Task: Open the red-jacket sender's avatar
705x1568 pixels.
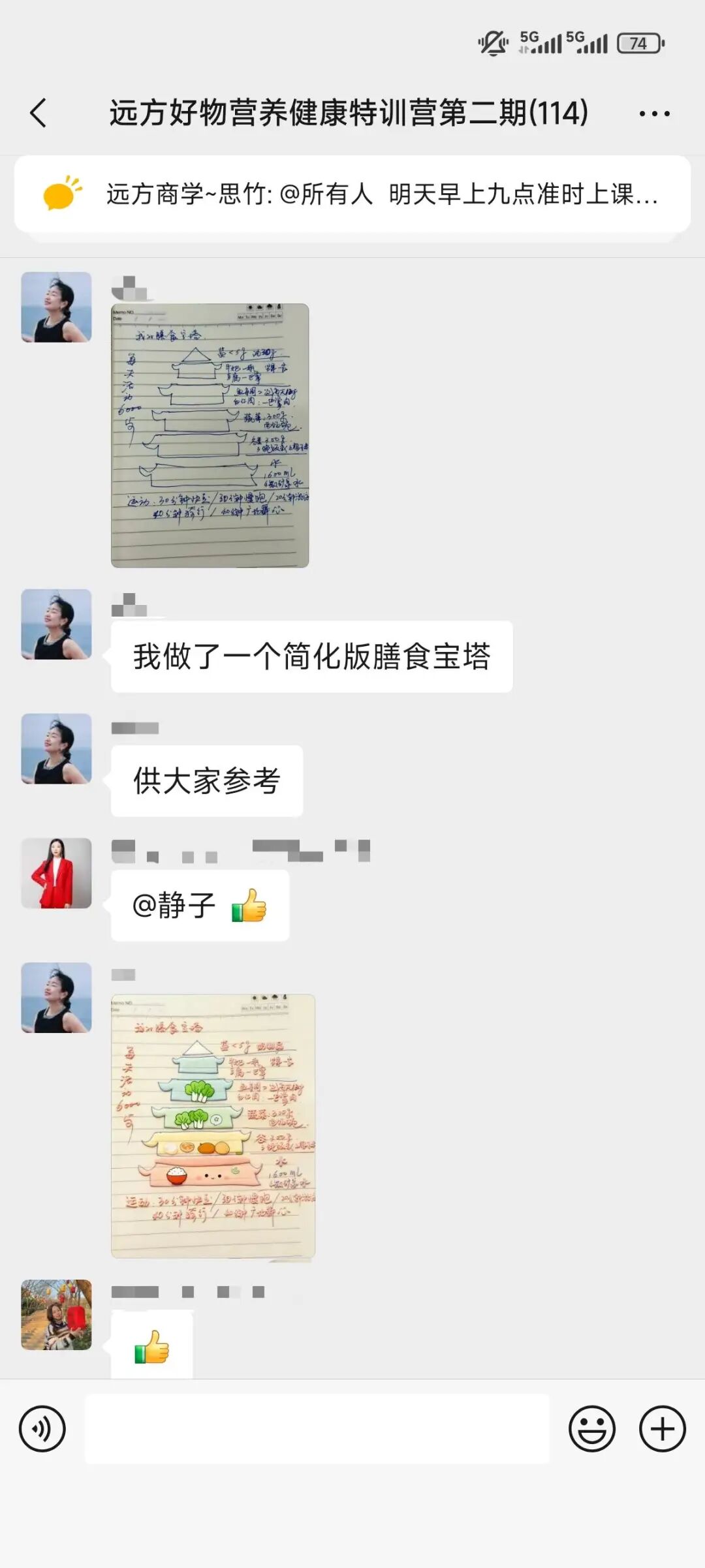Action: [x=56, y=873]
